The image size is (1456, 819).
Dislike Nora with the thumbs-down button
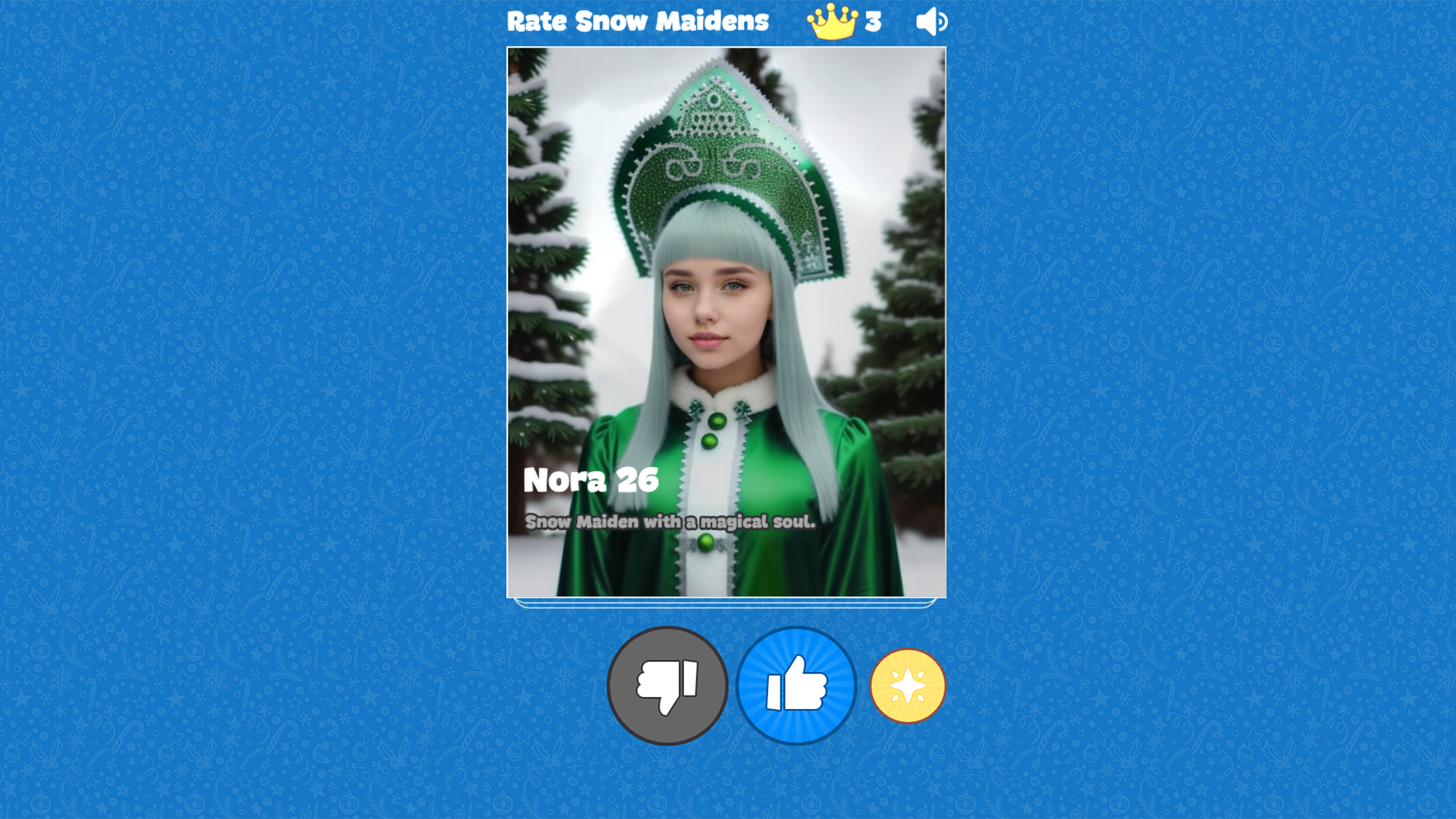point(667,686)
